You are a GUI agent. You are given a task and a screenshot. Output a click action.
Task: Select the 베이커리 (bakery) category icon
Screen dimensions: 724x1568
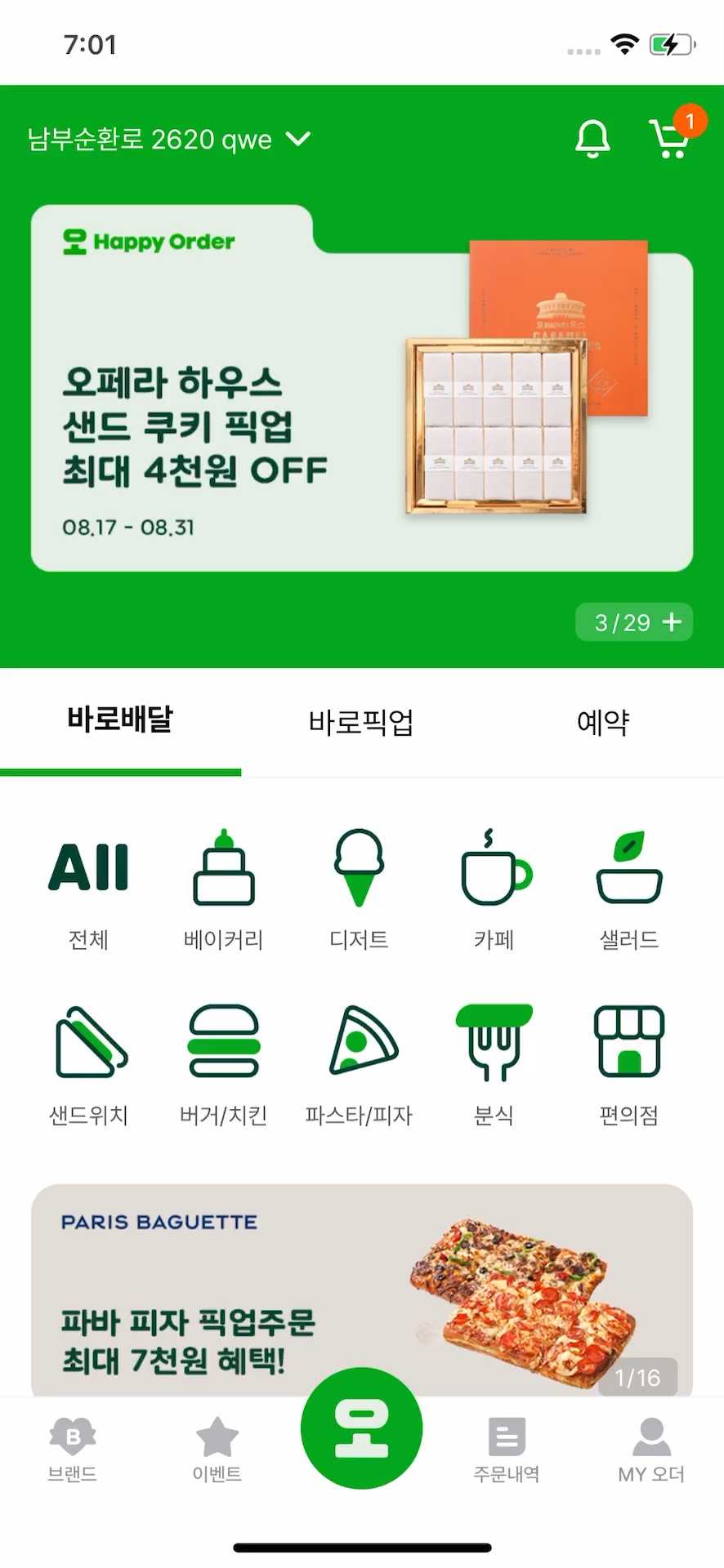coord(221,884)
